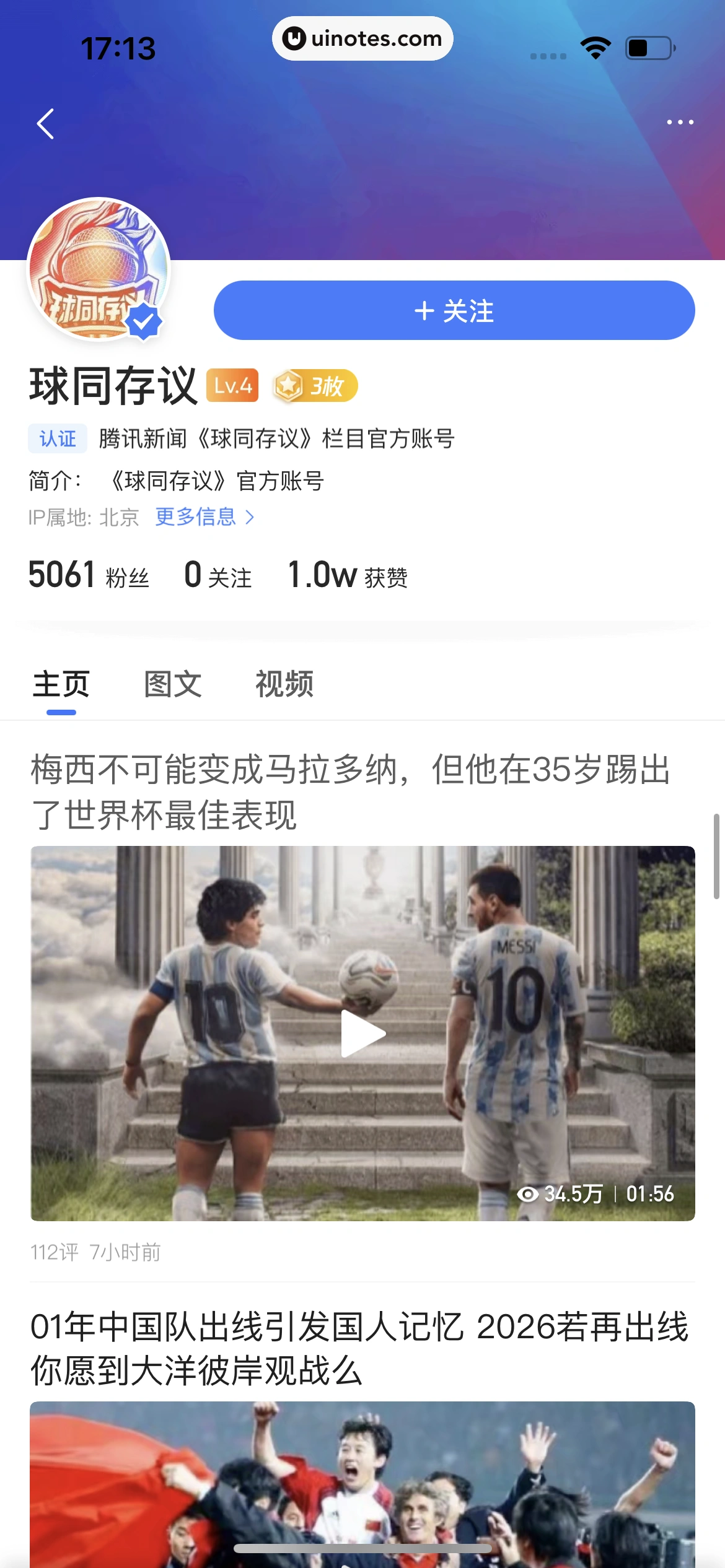Open the China team celebration thumbnail
The height and width of the screenshot is (1568, 725).
(x=362, y=1486)
